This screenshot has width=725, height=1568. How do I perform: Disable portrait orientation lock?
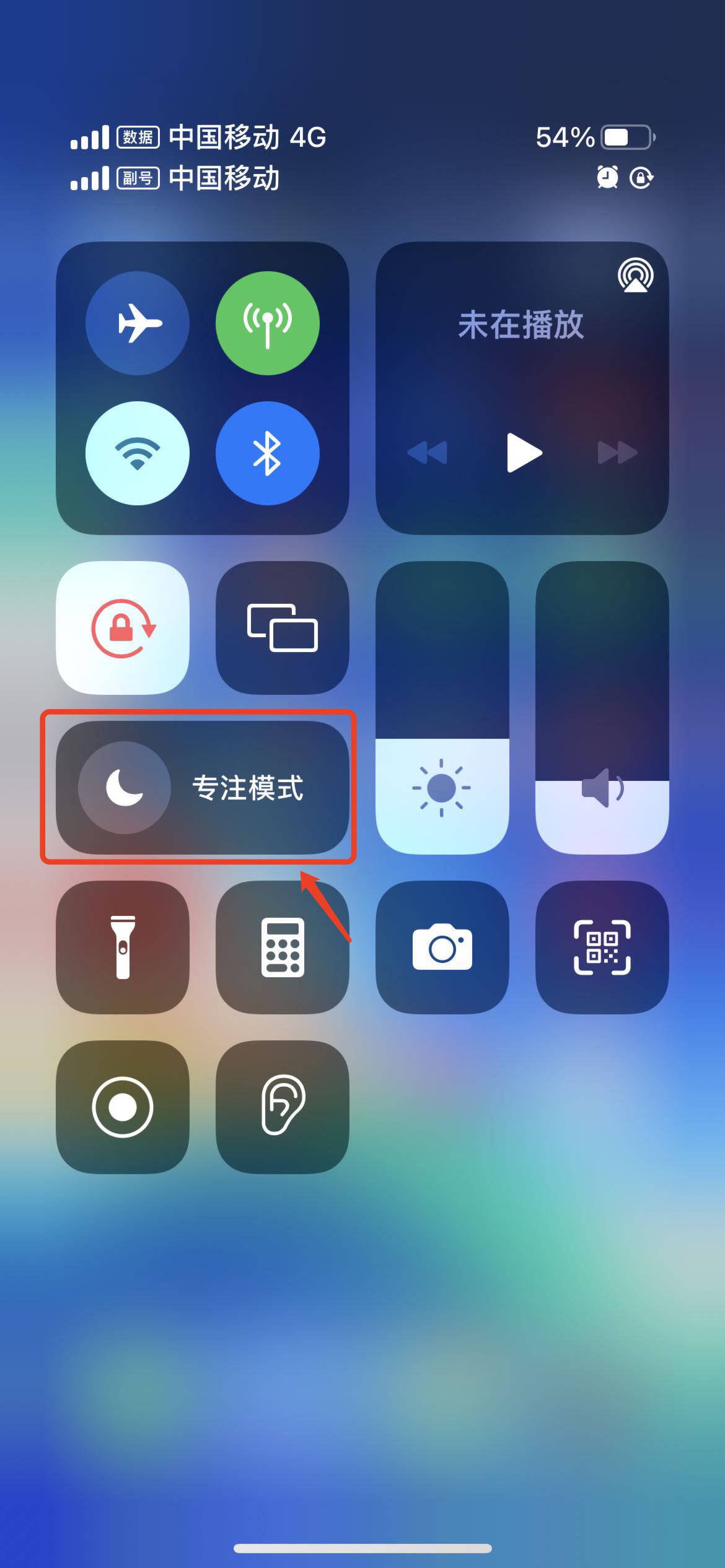(x=123, y=627)
